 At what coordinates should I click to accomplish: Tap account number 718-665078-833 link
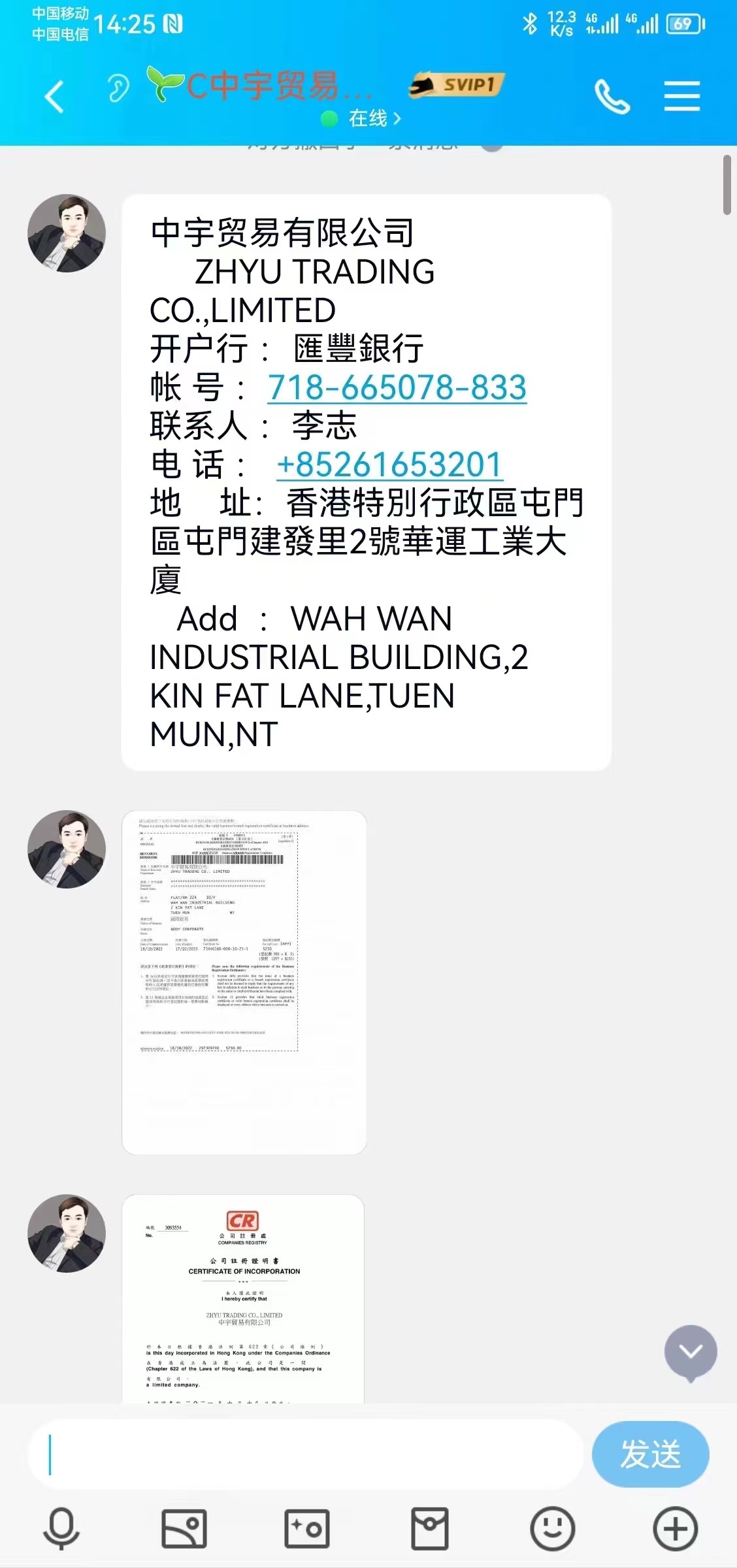coord(397,387)
